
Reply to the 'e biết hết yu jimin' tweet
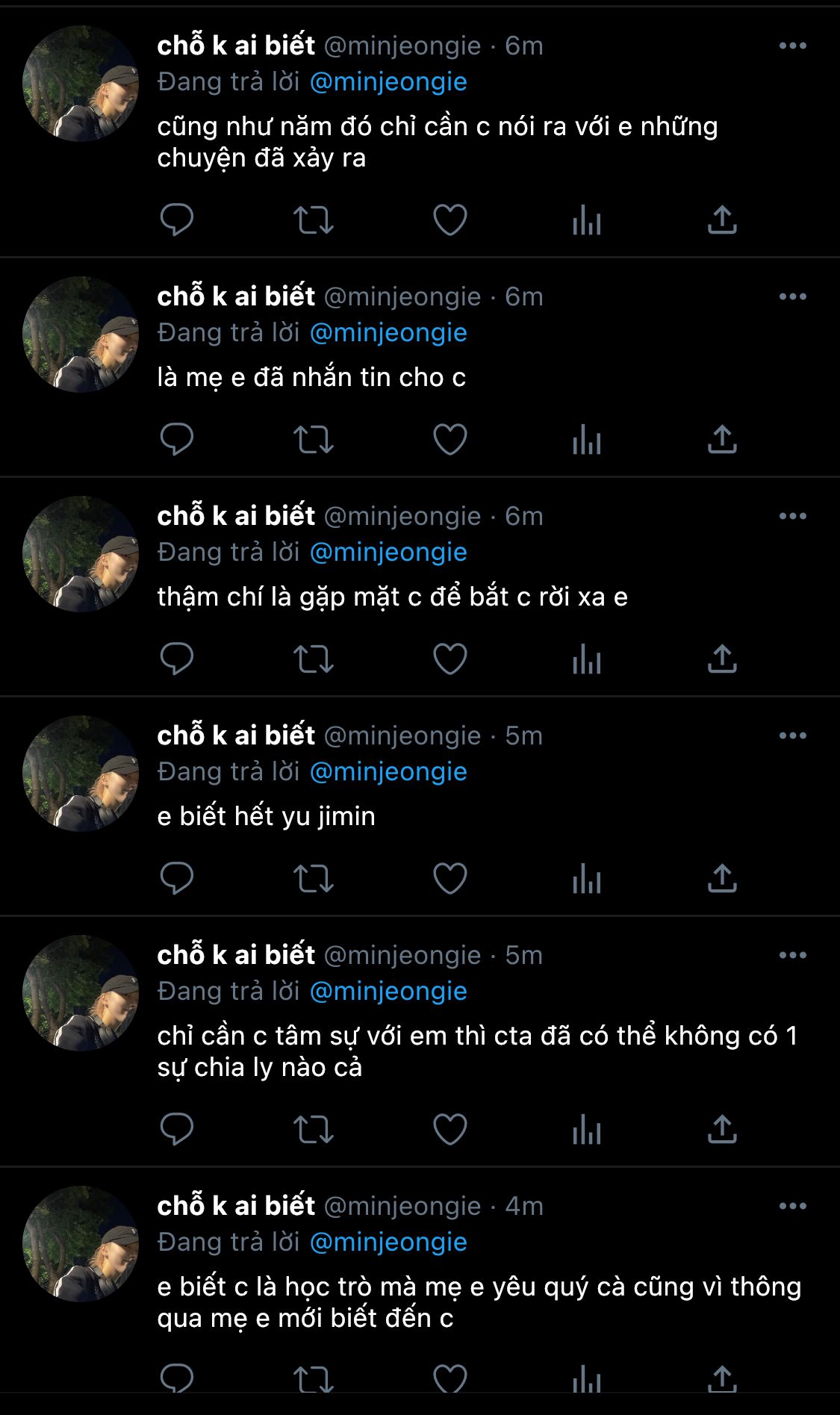tap(177, 878)
